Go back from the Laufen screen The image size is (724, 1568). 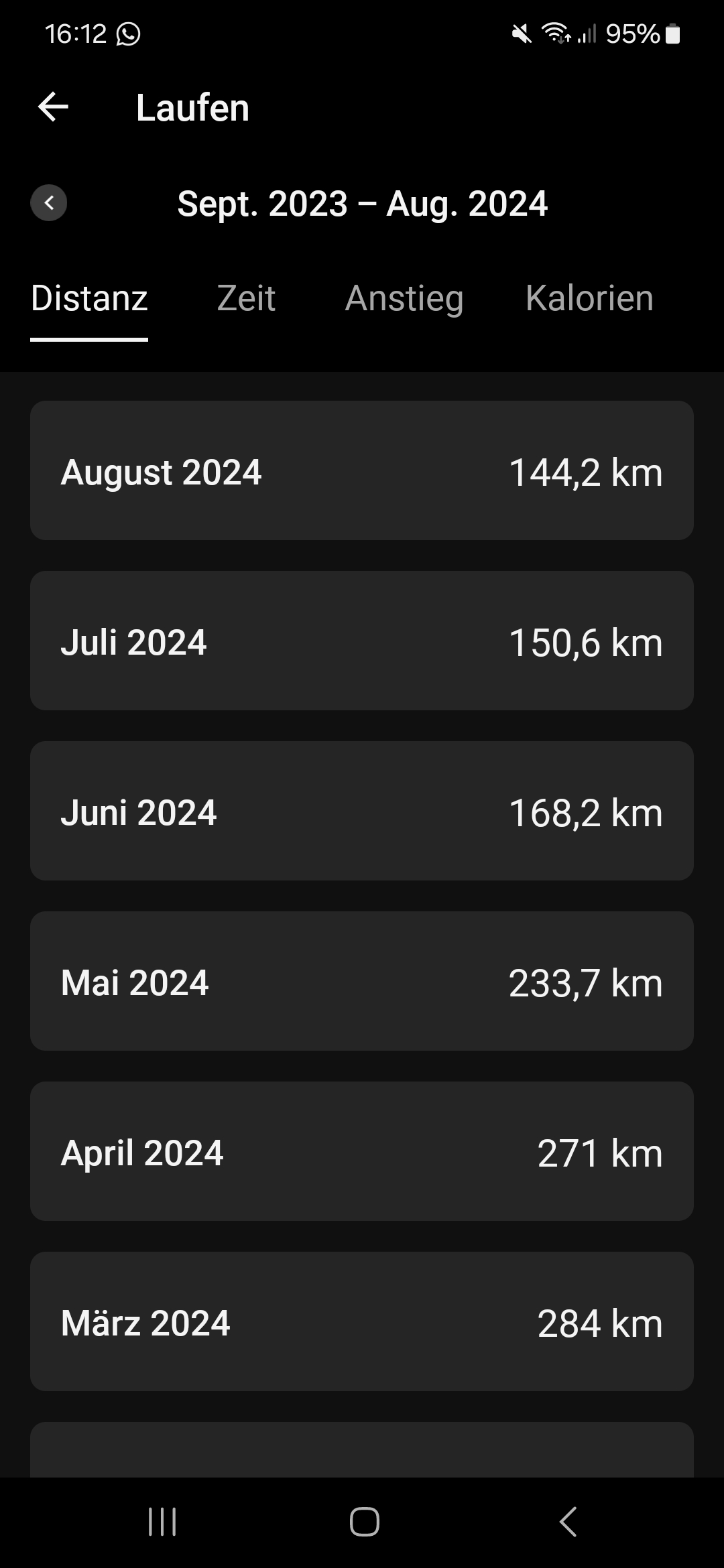(x=54, y=107)
